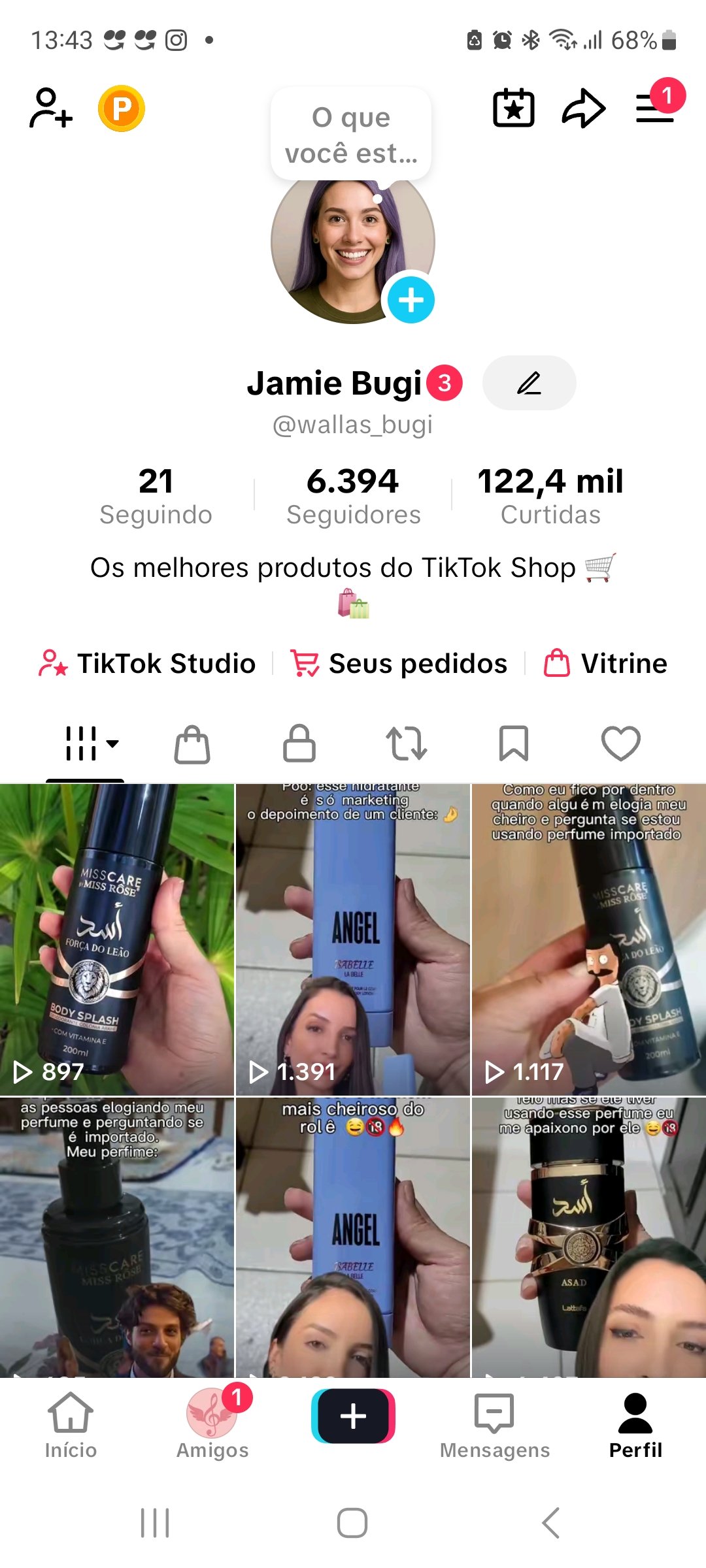Show the reposted videos tab
Image resolution: width=706 pixels, height=1568 pixels.
[x=407, y=743]
